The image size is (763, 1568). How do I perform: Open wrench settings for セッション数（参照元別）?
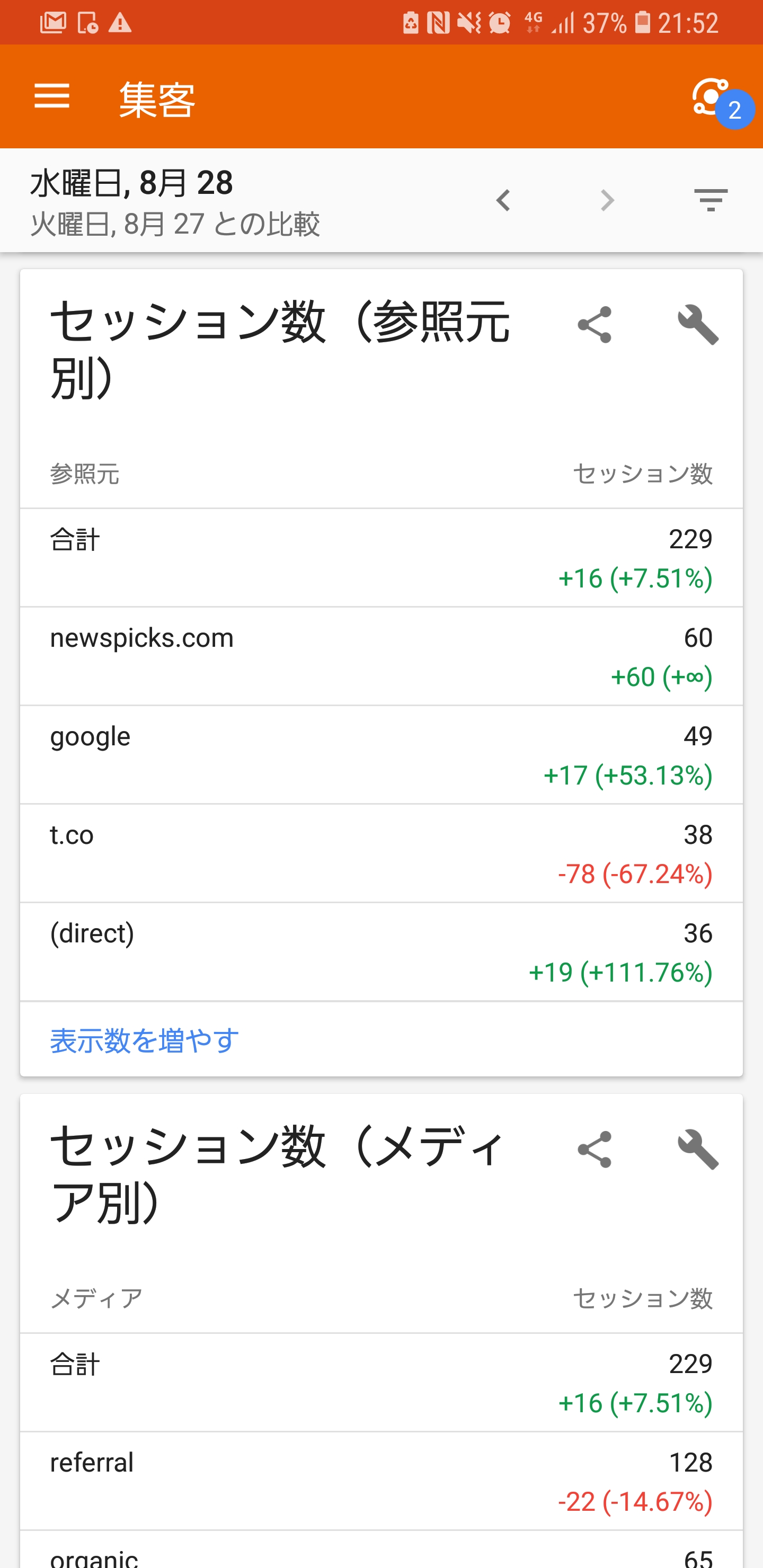tap(698, 324)
